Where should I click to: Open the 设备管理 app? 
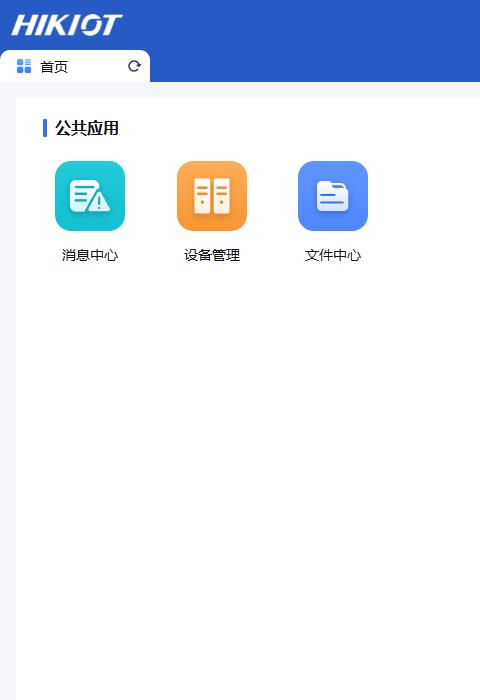click(212, 196)
